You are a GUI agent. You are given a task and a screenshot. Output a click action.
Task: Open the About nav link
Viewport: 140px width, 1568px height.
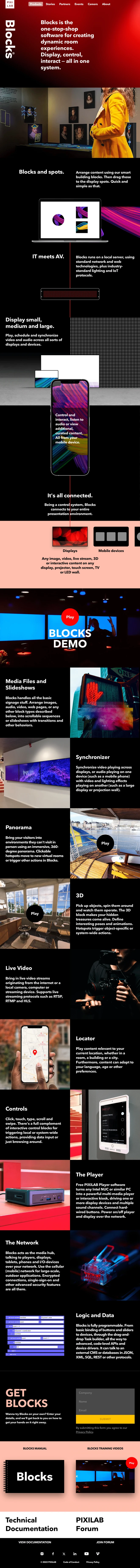tap(106, 4)
